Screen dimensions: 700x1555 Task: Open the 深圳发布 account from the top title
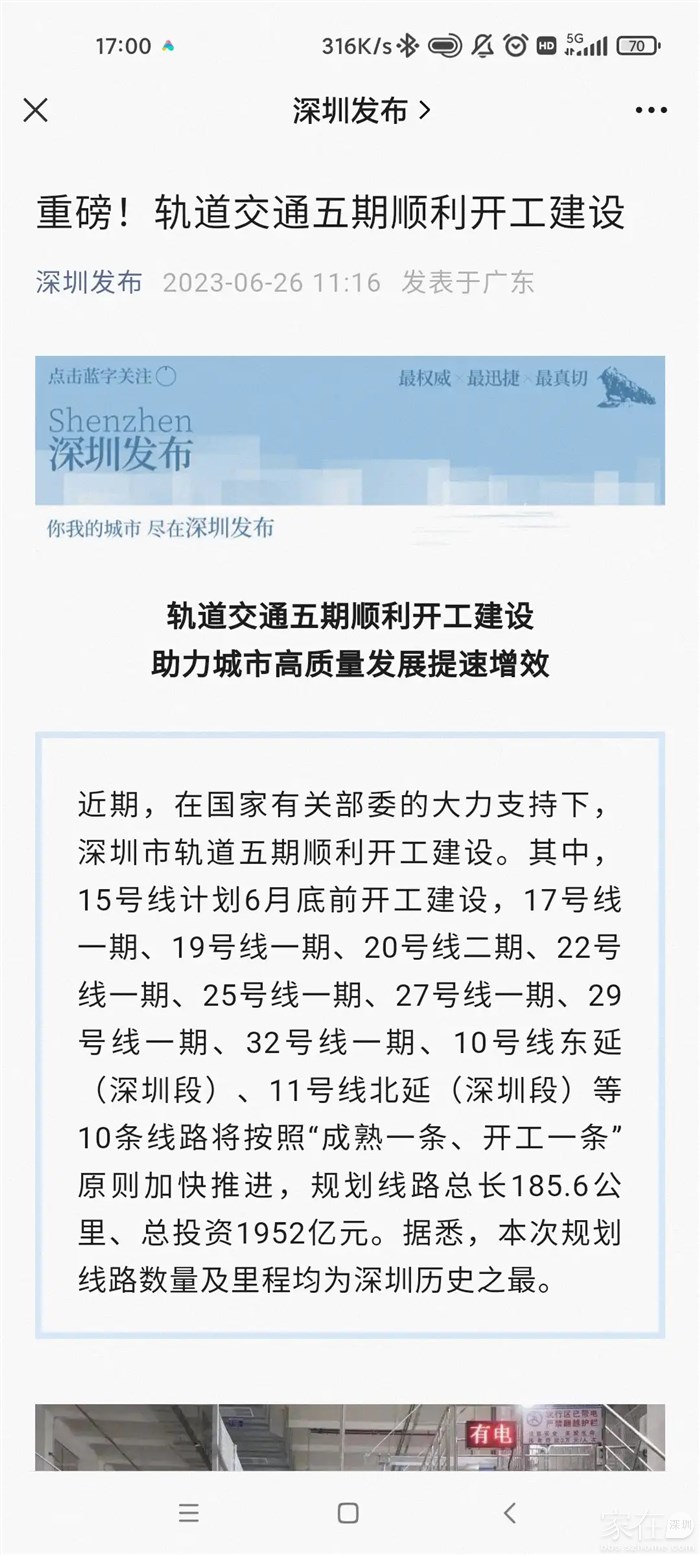pos(361,110)
